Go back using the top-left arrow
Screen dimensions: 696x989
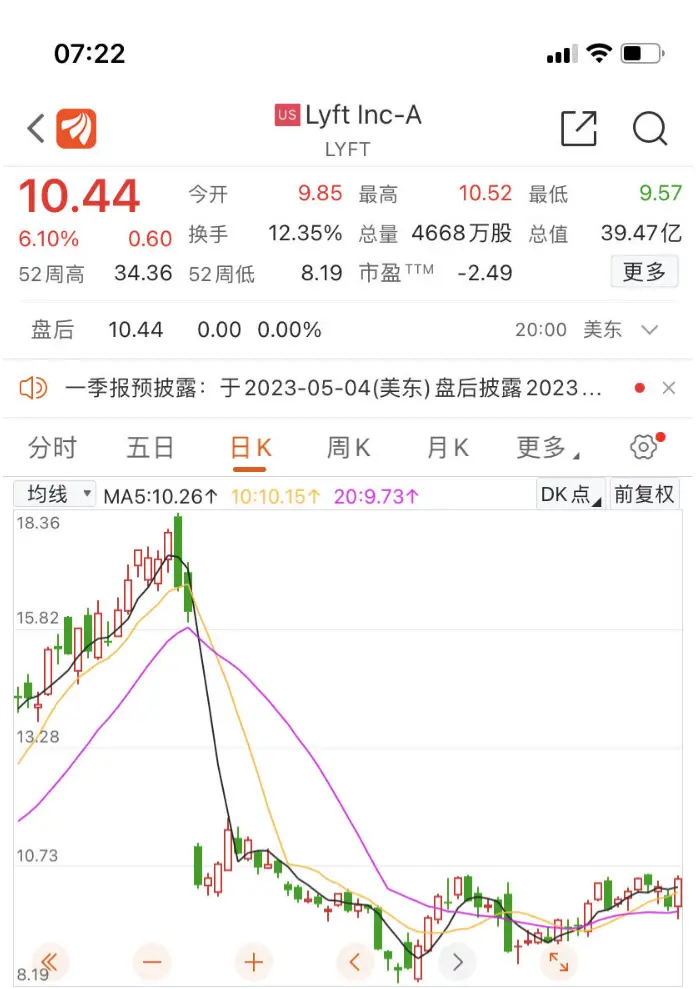[x=36, y=129]
